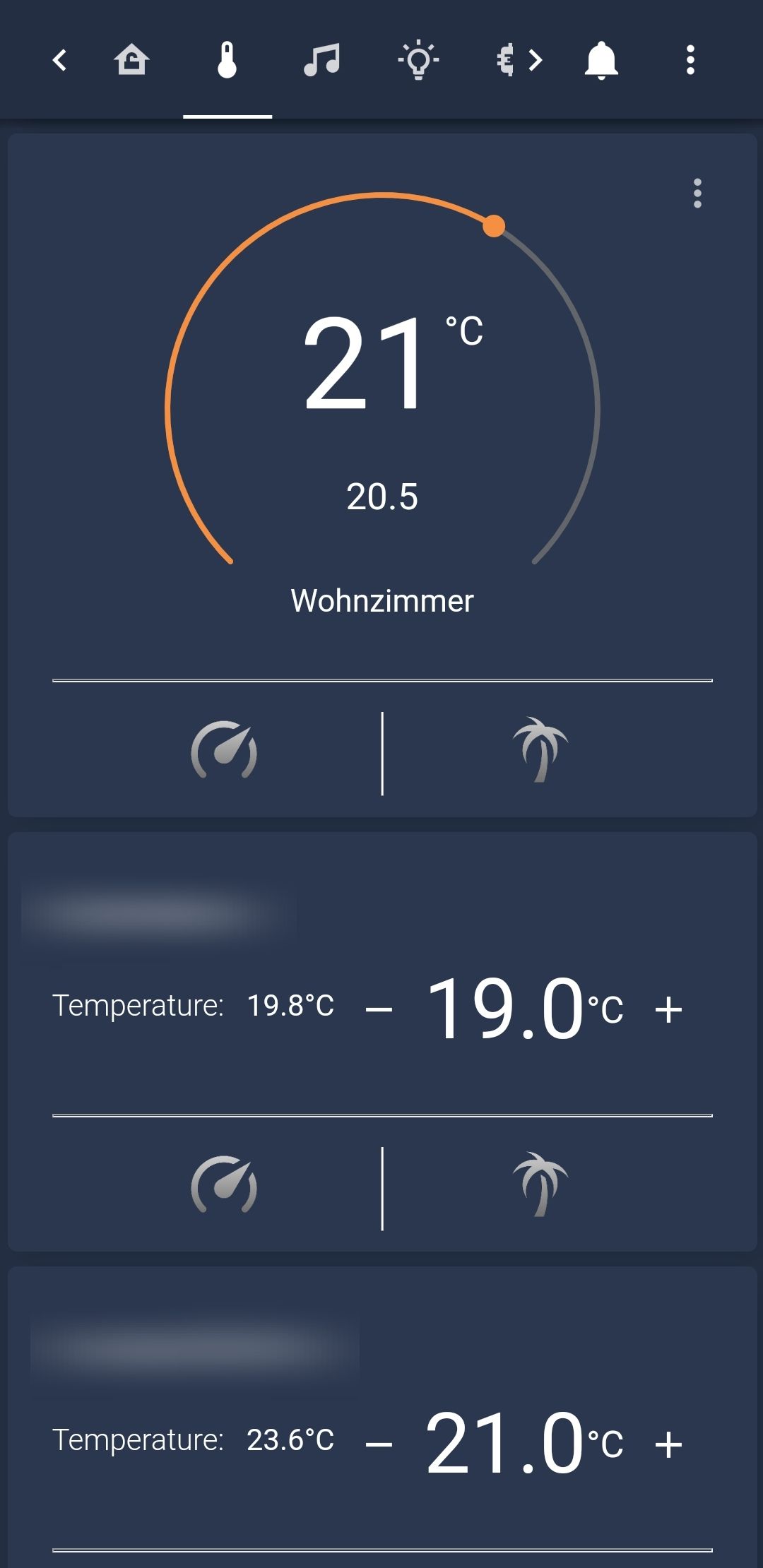The image size is (763, 1568).
Task: Tap the right chevron to show more tabs
Action: point(537,60)
